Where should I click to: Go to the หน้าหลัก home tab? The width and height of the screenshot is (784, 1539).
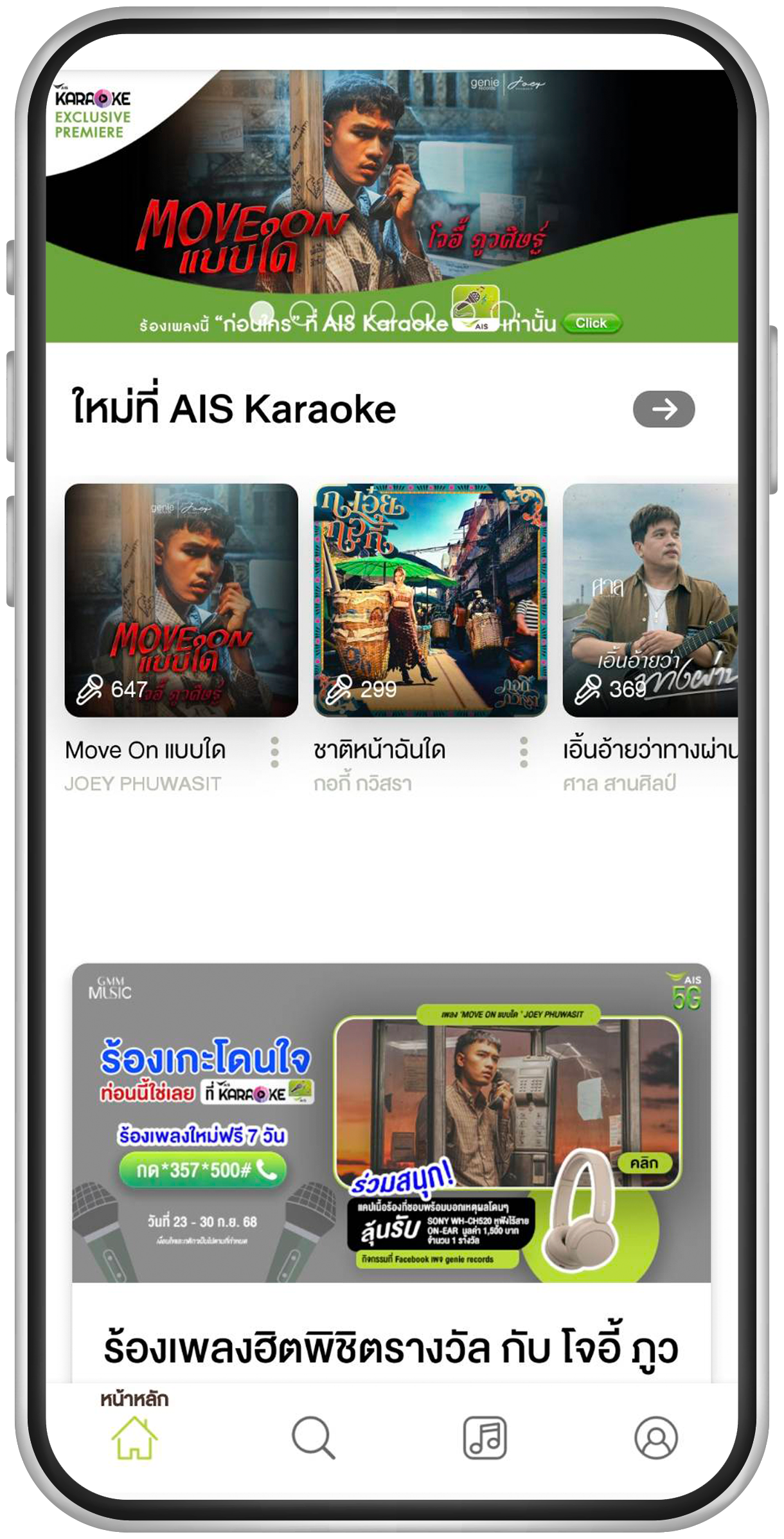134,1437
